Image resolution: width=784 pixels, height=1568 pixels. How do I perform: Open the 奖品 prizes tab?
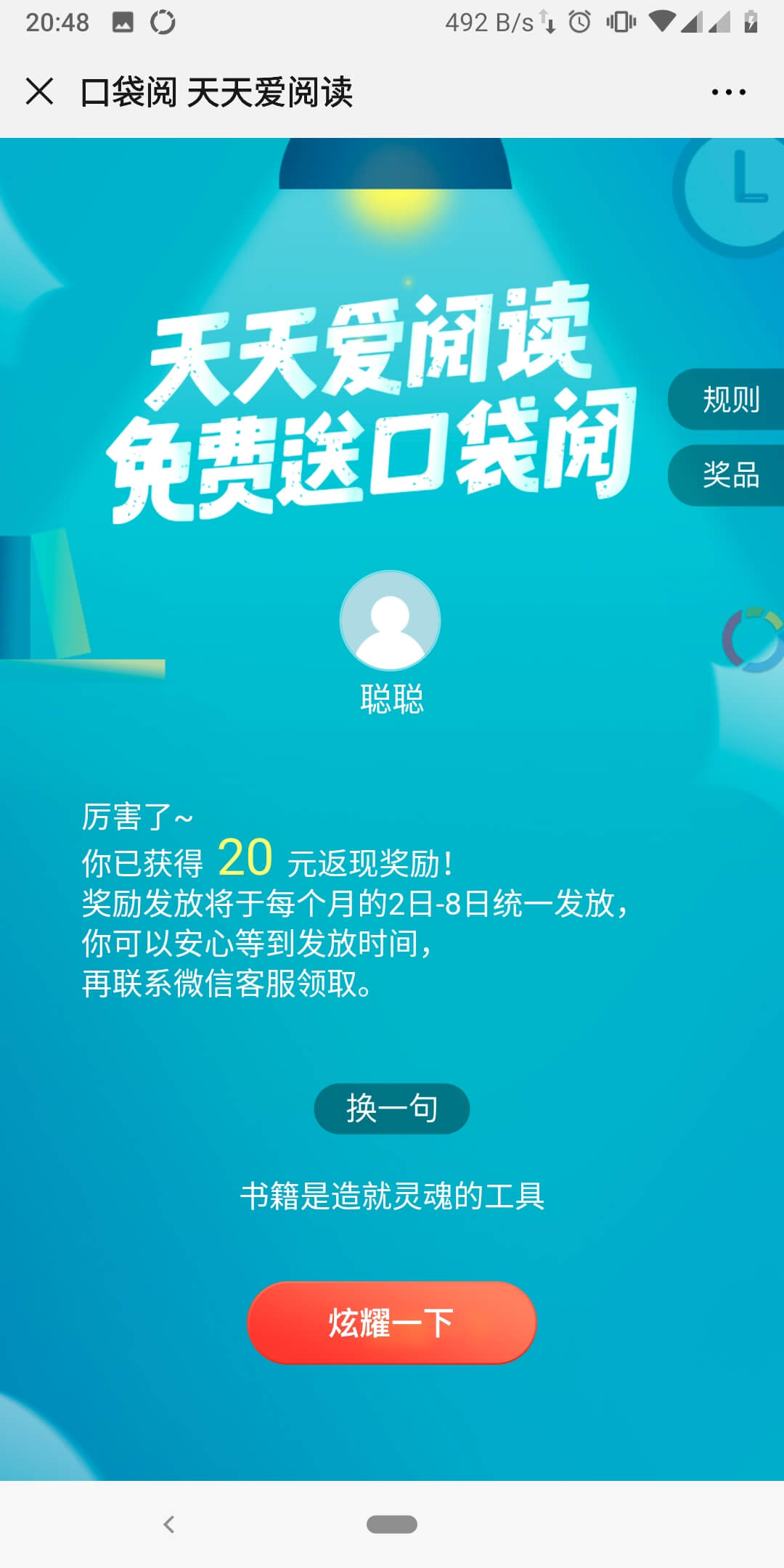[x=729, y=475]
